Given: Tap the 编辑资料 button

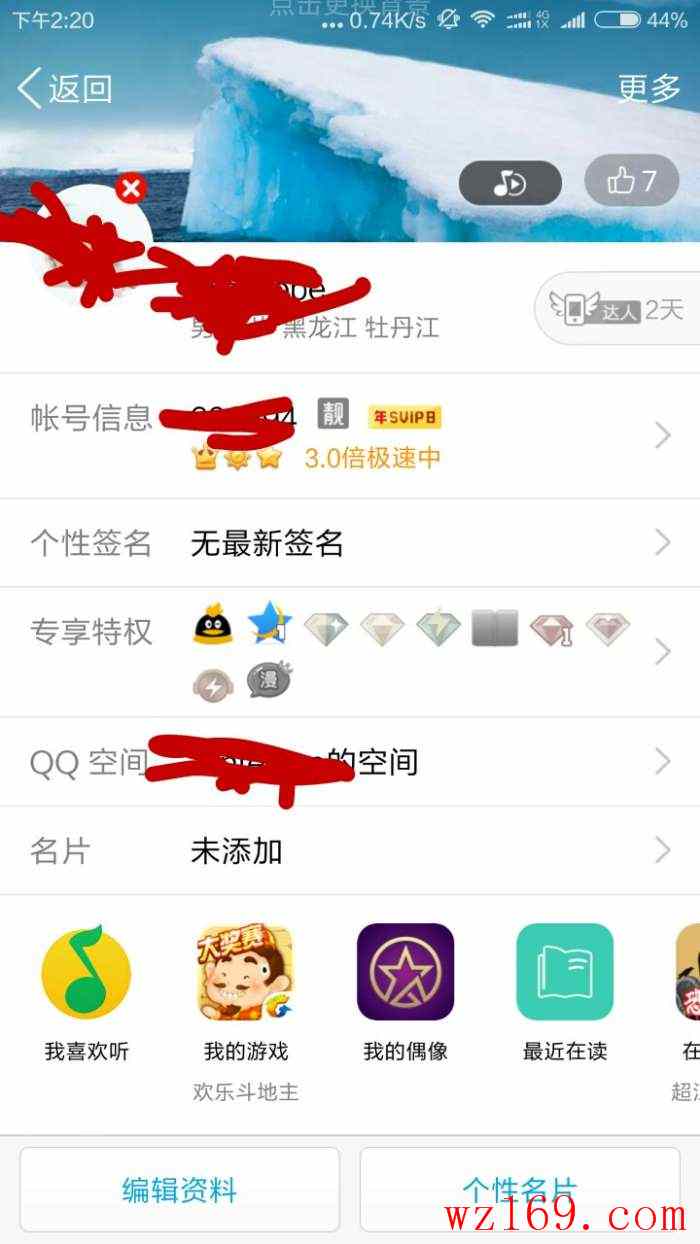Looking at the screenshot, I should point(180,1190).
